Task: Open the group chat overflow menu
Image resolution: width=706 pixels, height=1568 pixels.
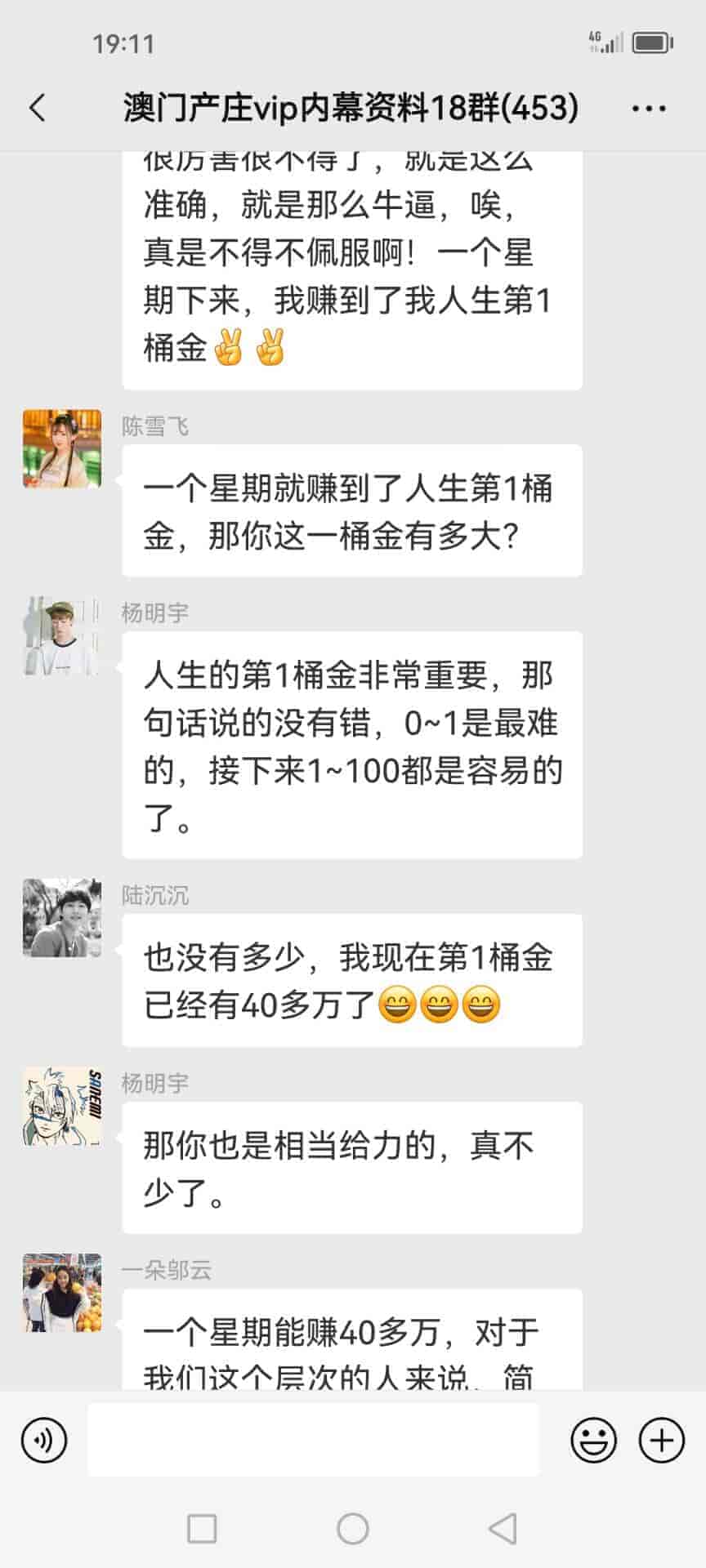Action: point(649,108)
